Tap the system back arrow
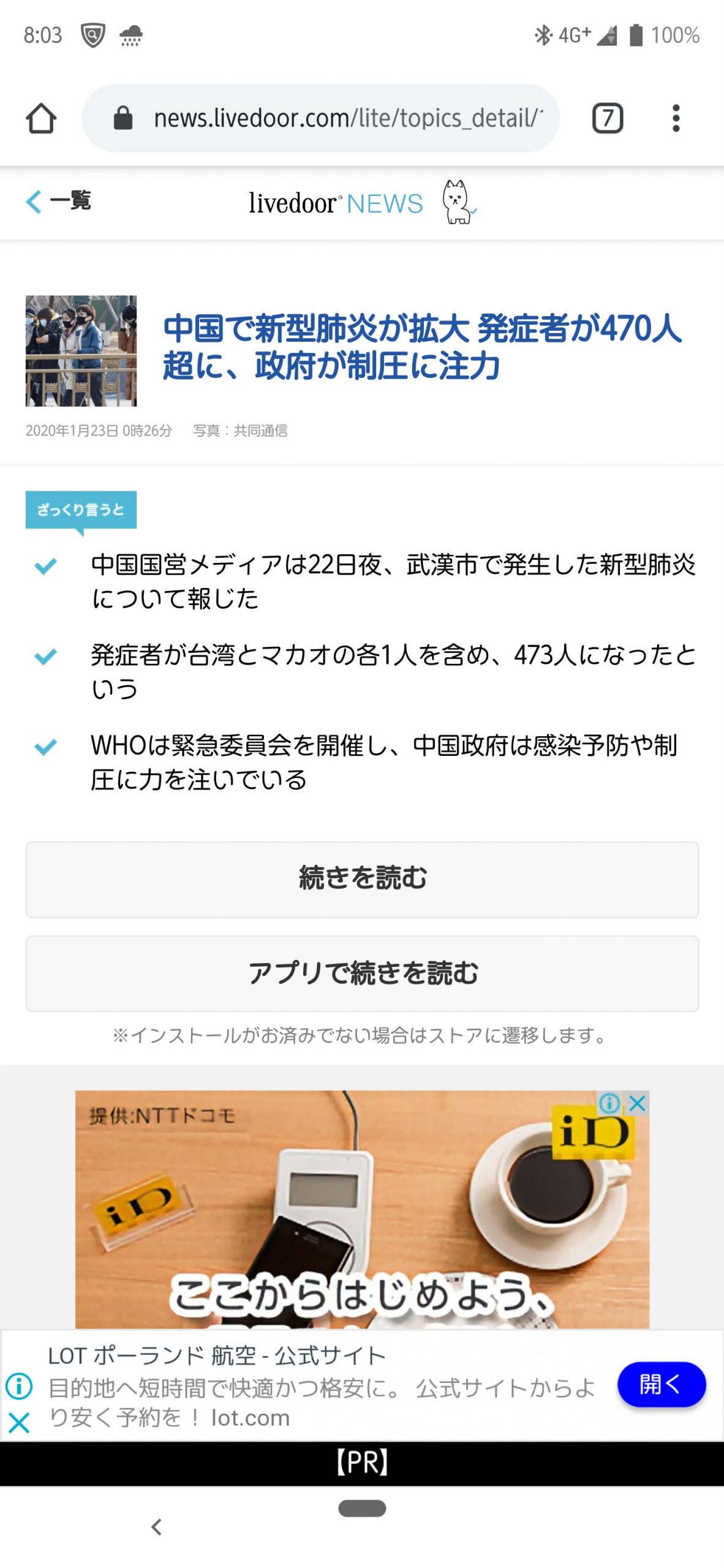This screenshot has width=724, height=1568. pyautogui.click(x=157, y=1527)
